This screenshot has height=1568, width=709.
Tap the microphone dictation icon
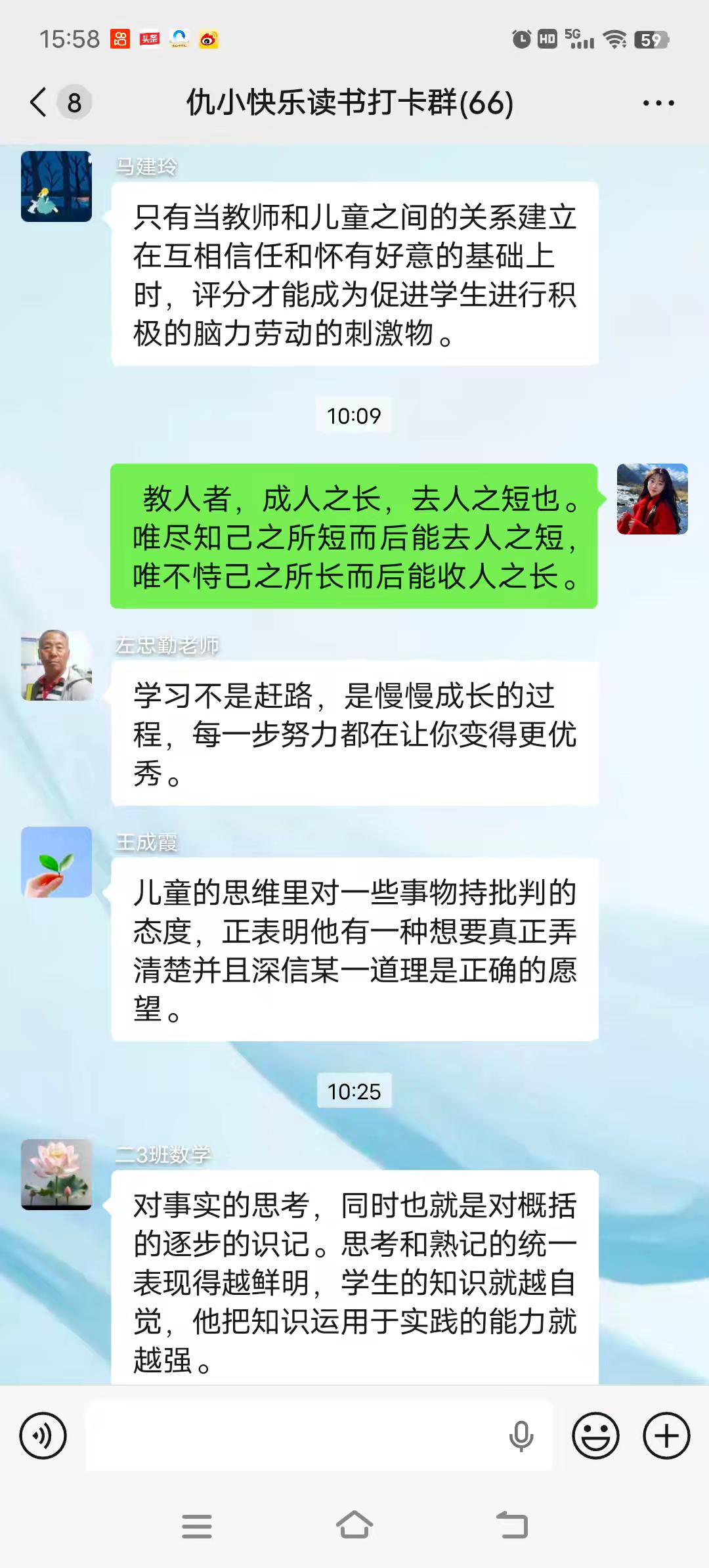521,1435
